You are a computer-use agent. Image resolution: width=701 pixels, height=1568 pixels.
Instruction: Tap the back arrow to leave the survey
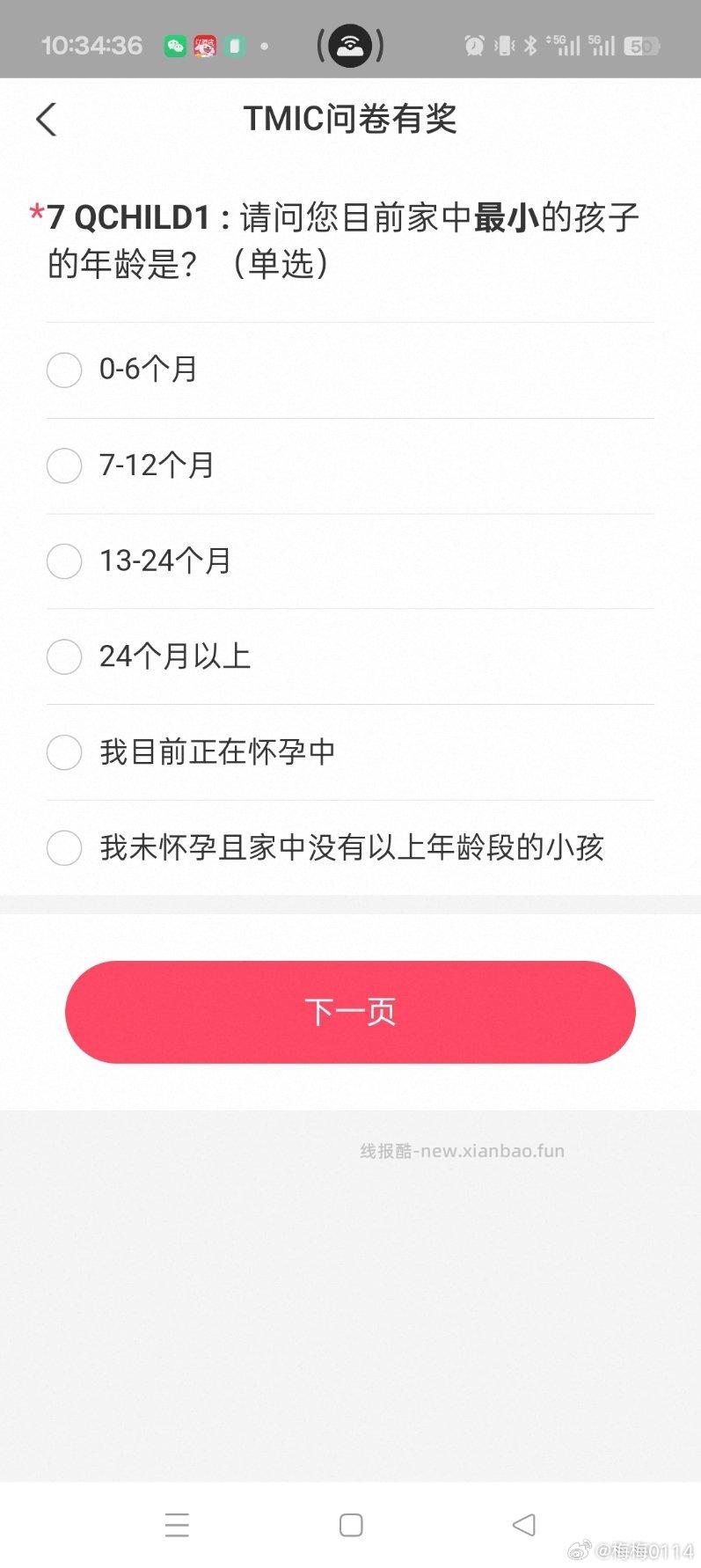coord(46,119)
